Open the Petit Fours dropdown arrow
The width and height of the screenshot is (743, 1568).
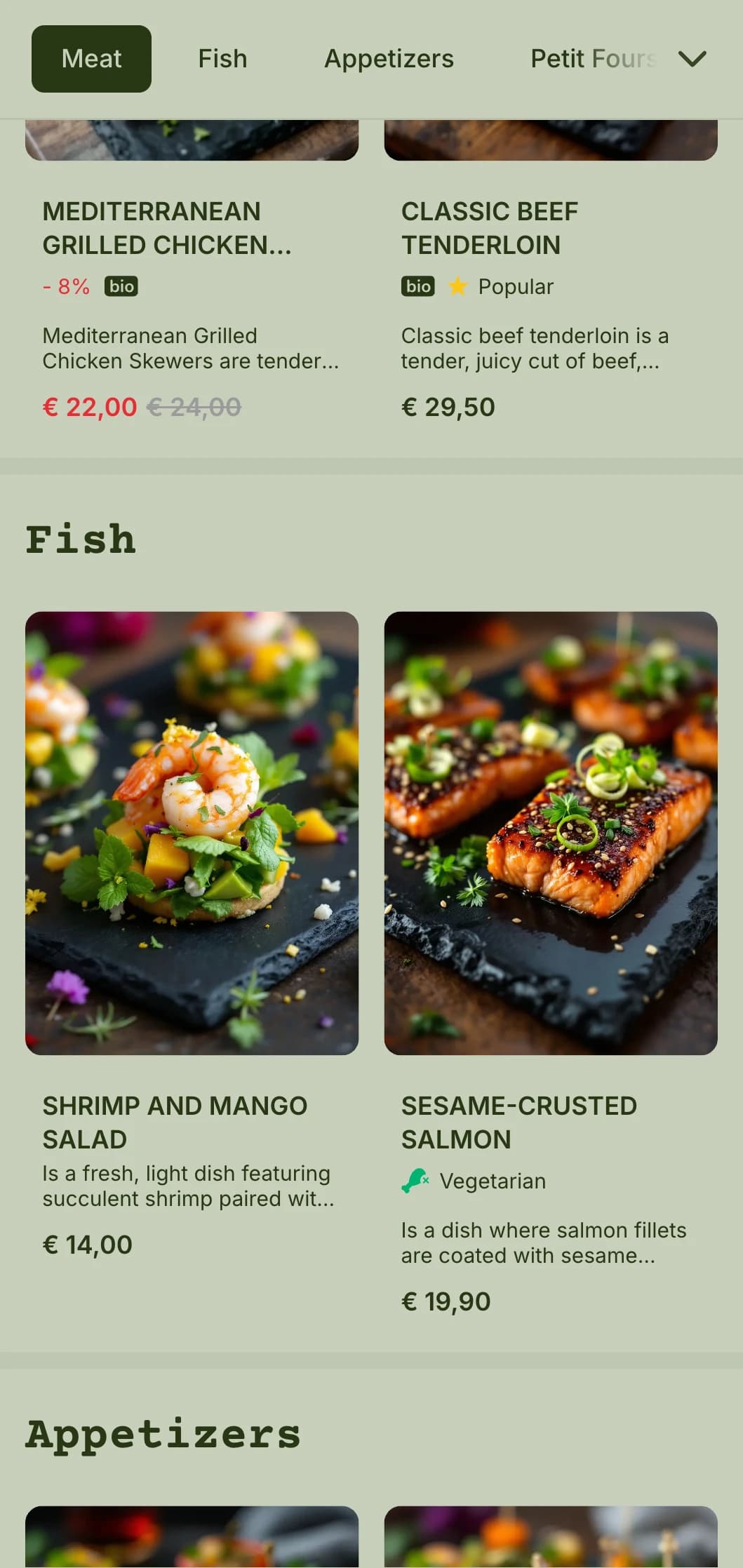692,59
